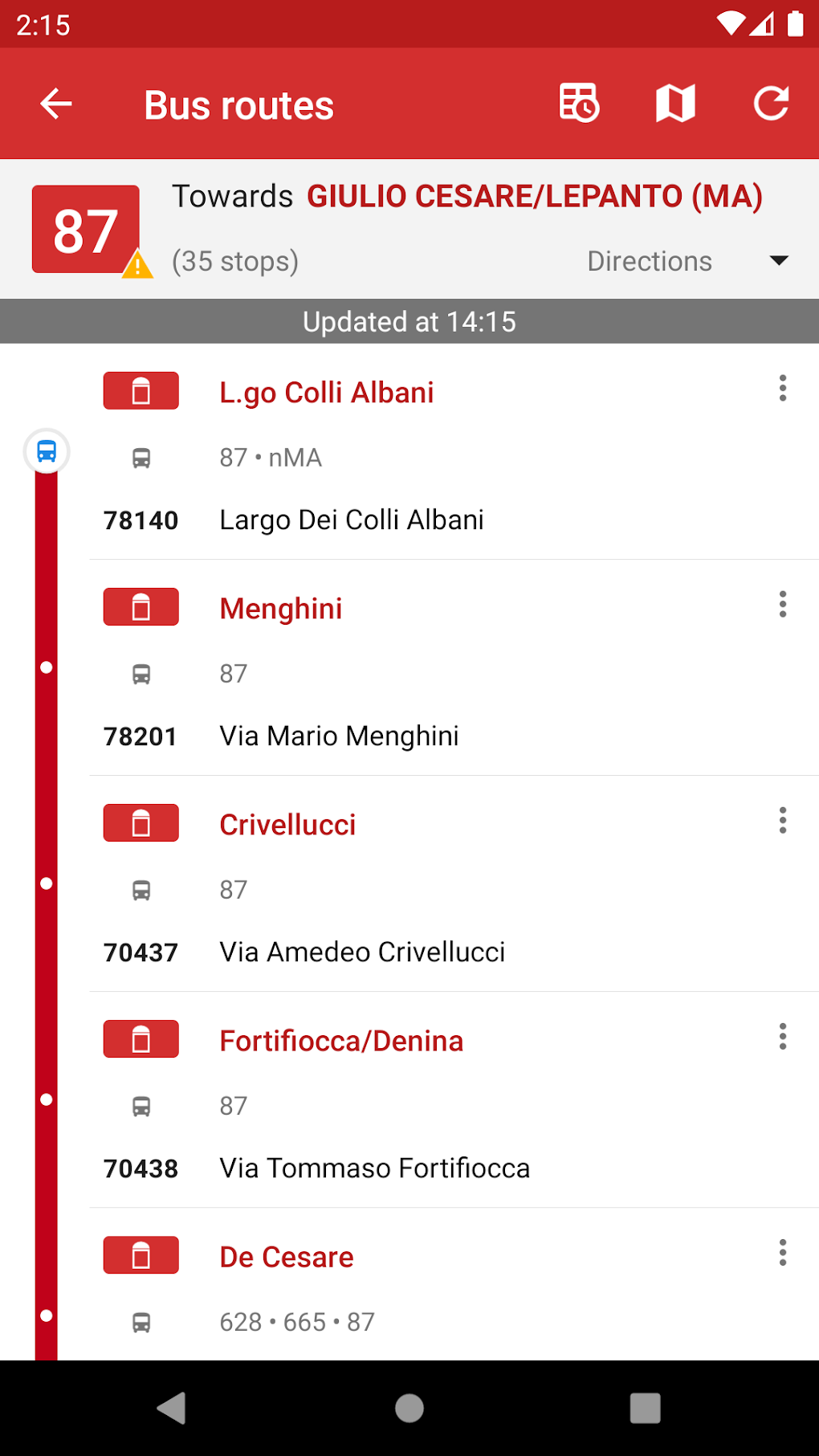This screenshot has height=1456, width=819.
Task: Tap the live bus position indicator on the route line
Action: (46, 451)
